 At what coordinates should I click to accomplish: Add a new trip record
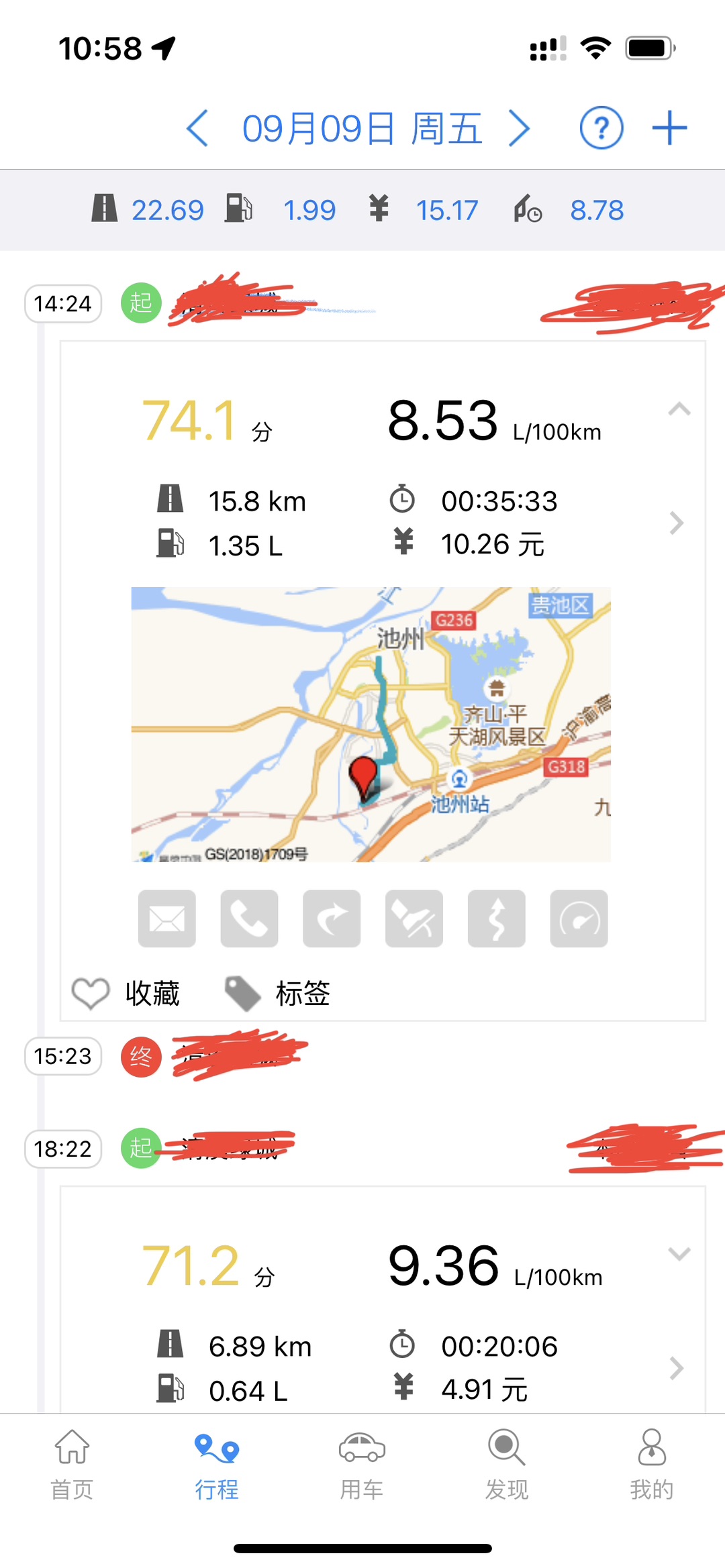point(669,128)
